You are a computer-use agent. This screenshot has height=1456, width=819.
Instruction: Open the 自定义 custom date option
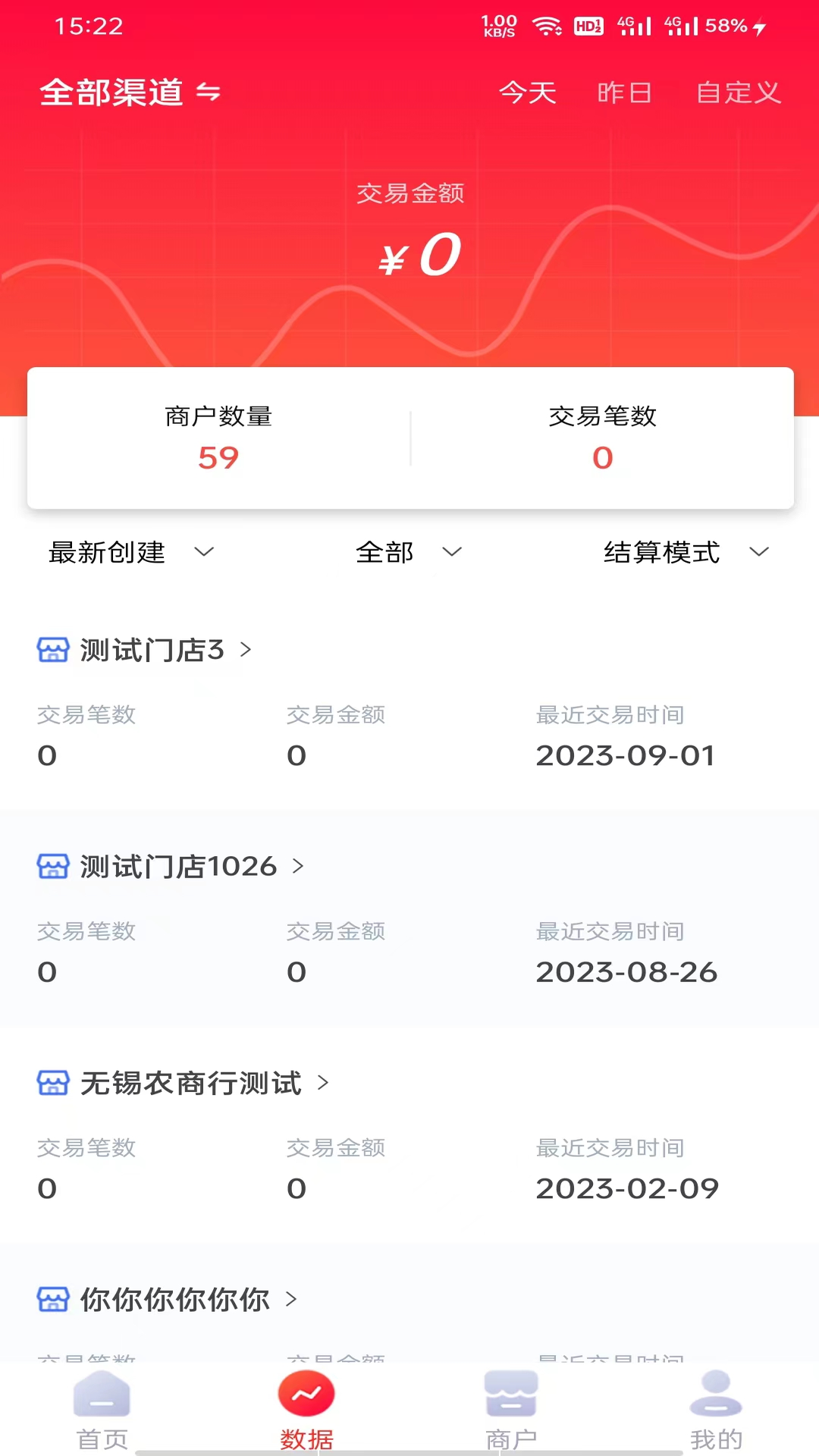(x=738, y=92)
